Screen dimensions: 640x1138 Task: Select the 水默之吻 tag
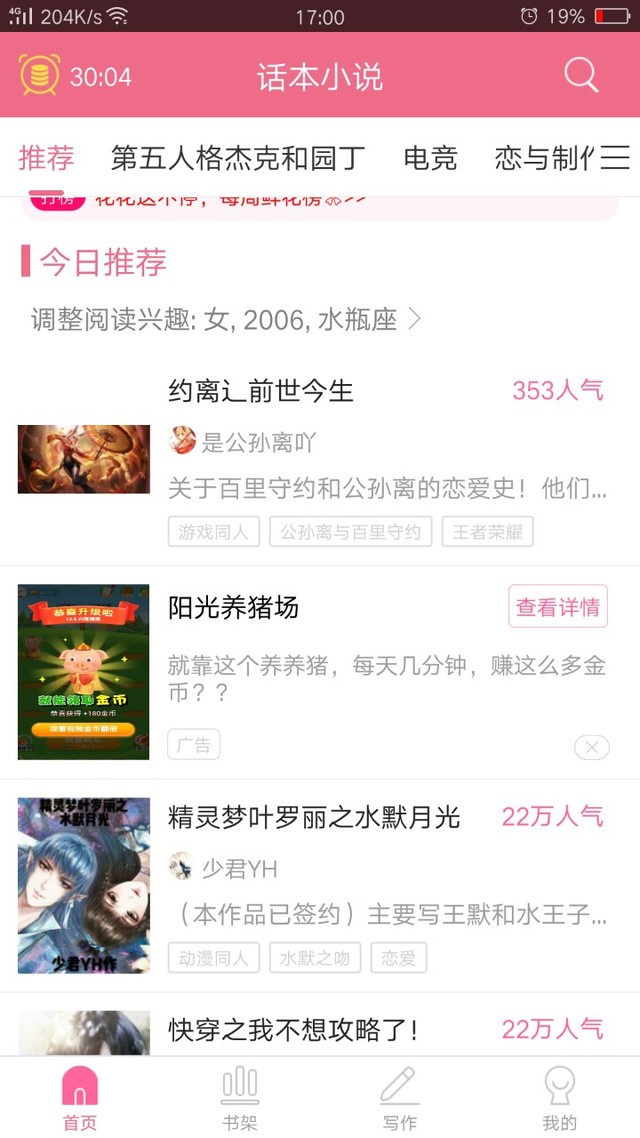click(315, 958)
